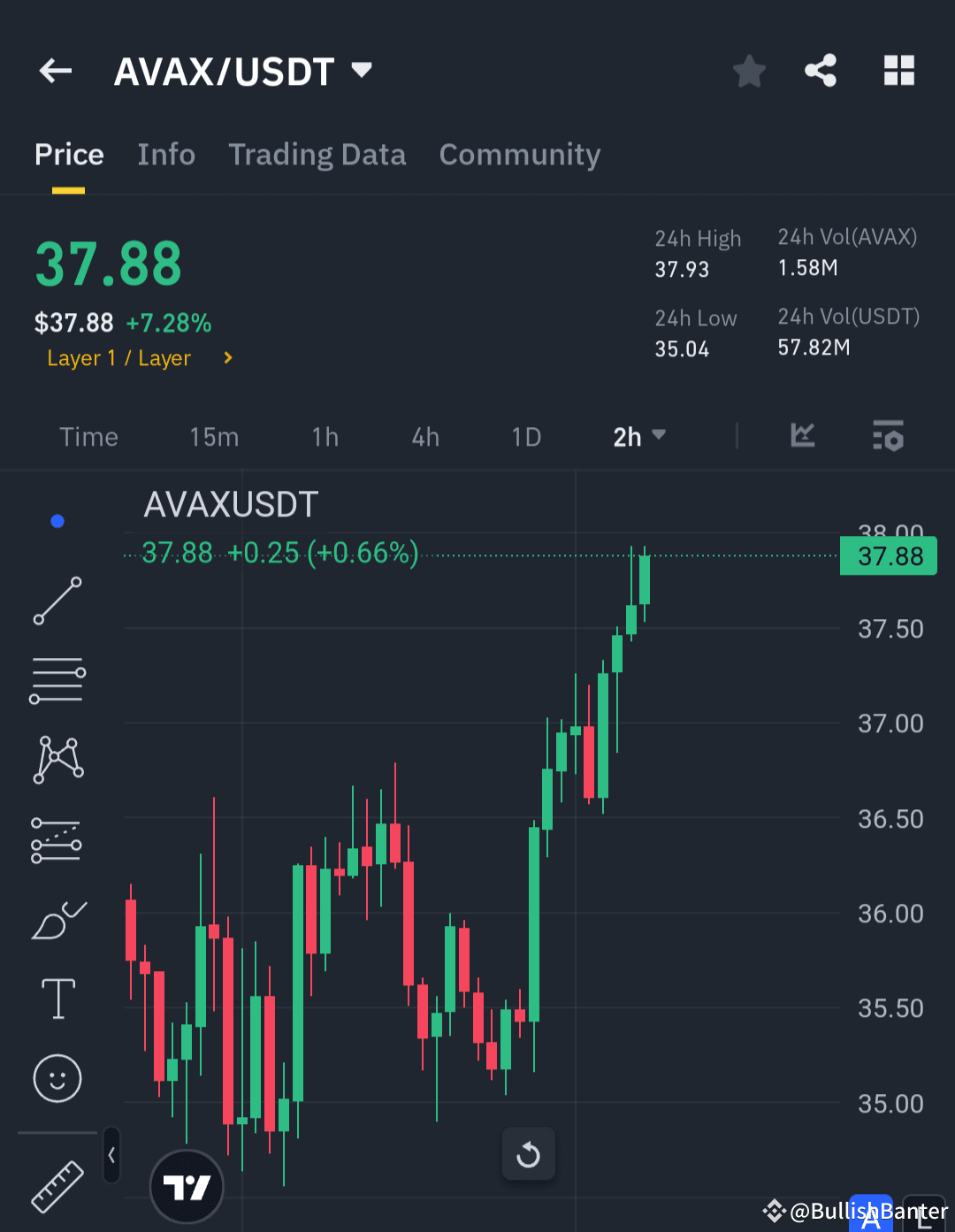Switch to line chart view

point(802,435)
